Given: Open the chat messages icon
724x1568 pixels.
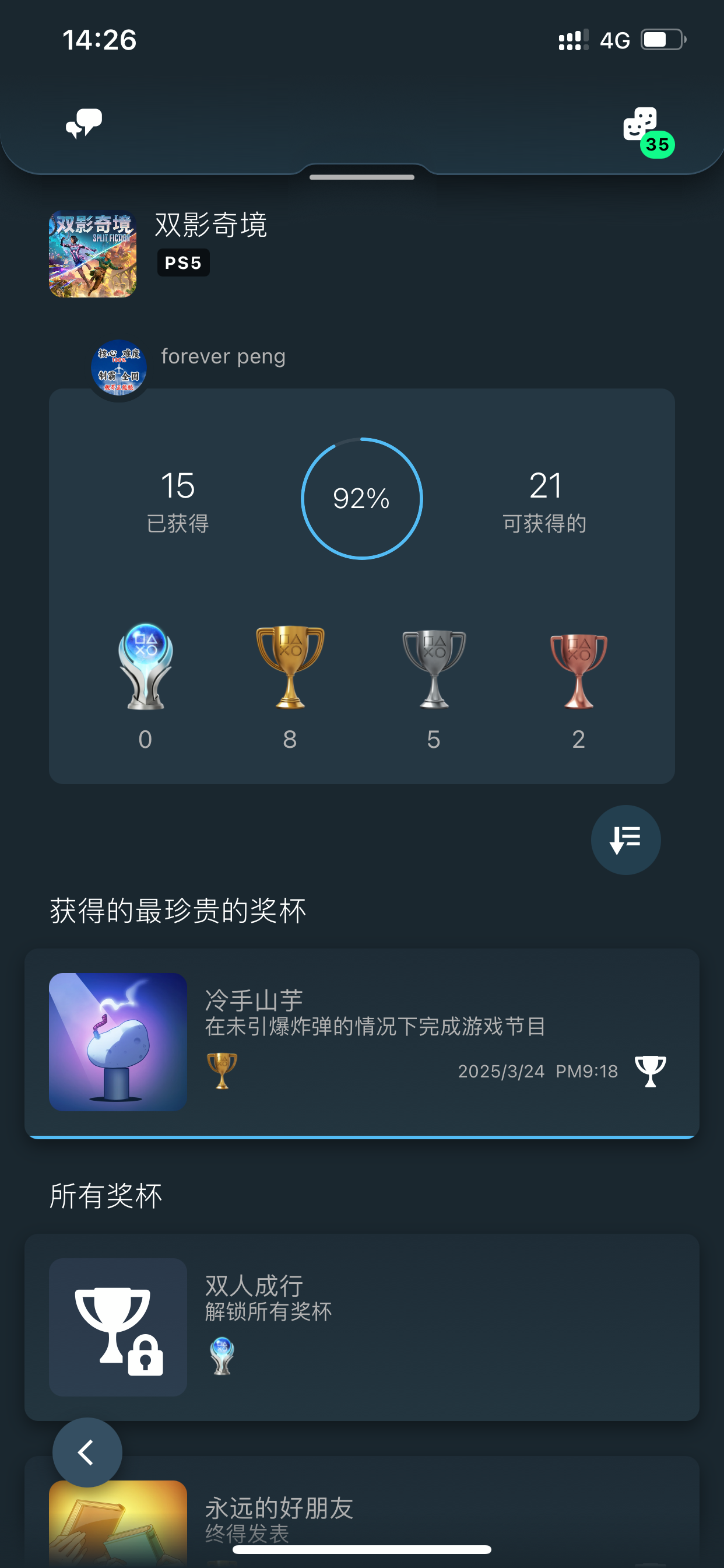Looking at the screenshot, I should pos(84,124).
